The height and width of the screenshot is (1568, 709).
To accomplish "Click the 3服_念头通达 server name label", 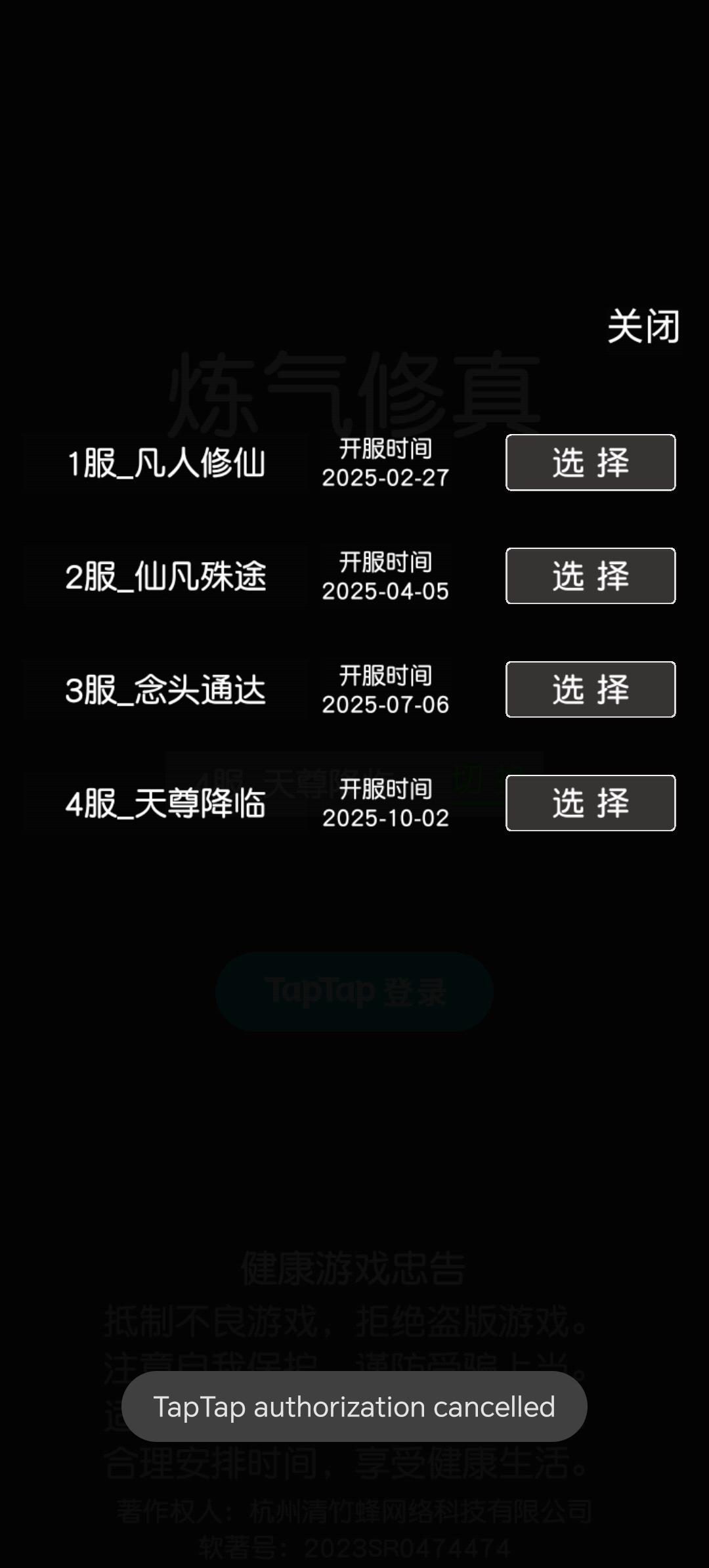I will pos(167,689).
